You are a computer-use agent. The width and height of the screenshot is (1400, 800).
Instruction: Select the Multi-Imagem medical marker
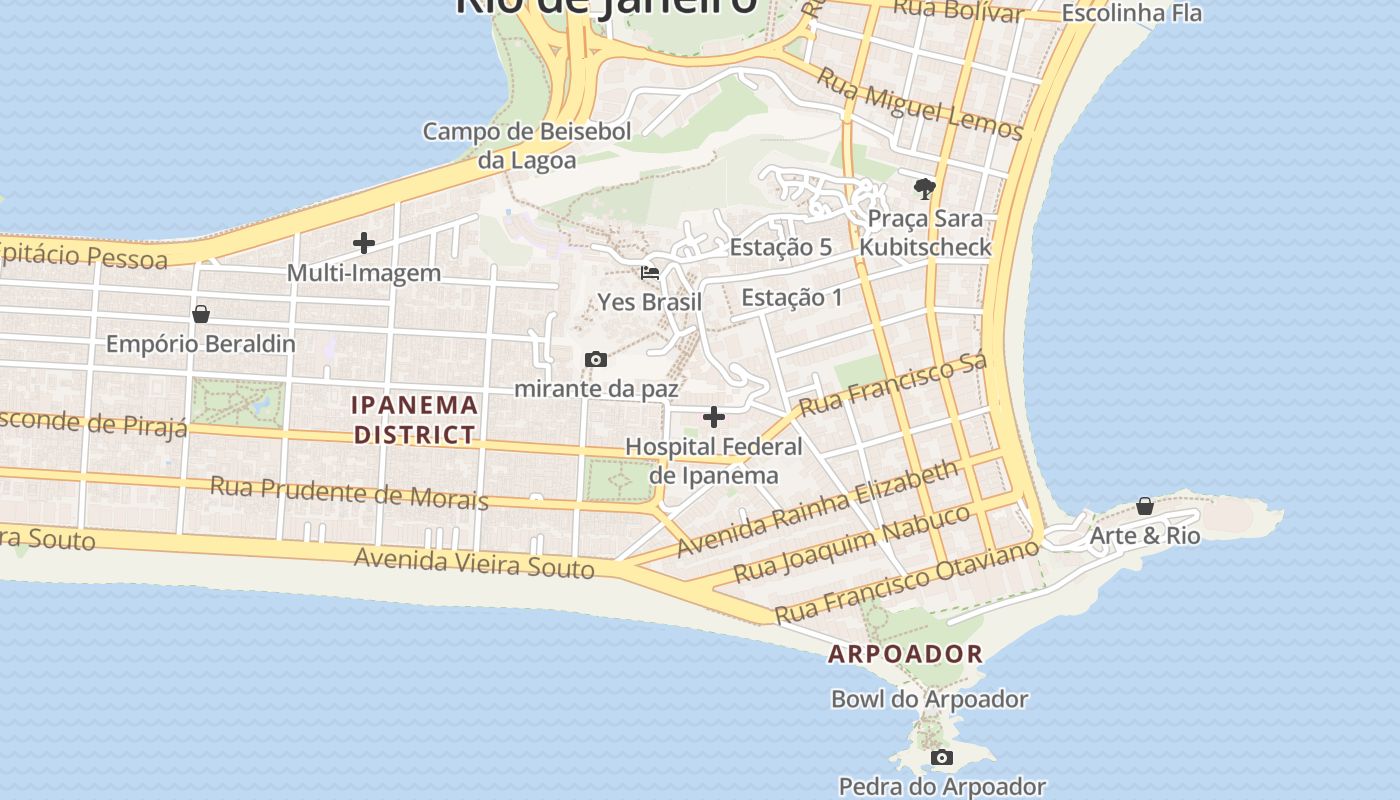coord(364,243)
